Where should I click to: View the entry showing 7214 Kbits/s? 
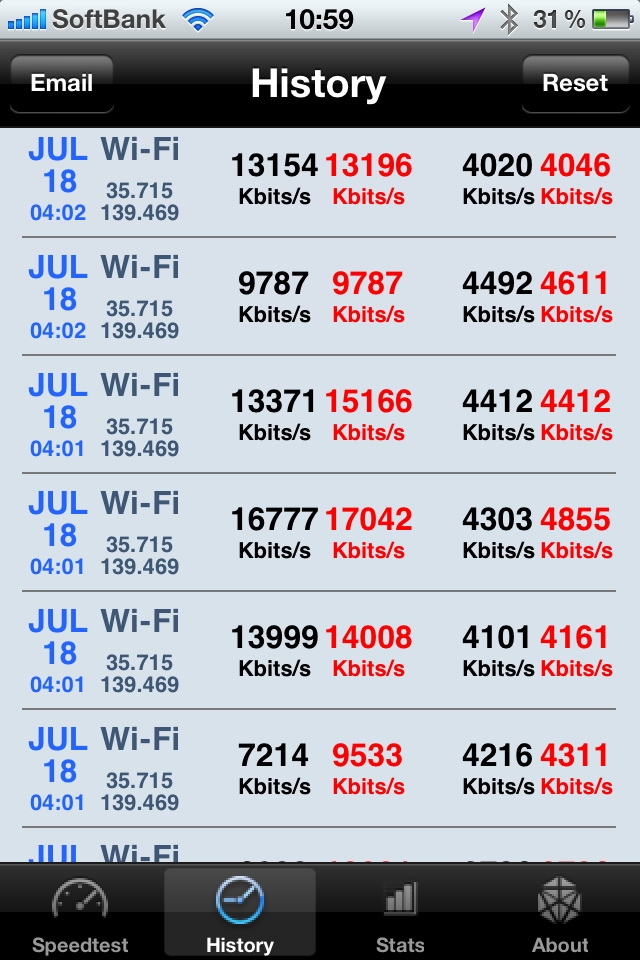(x=320, y=769)
